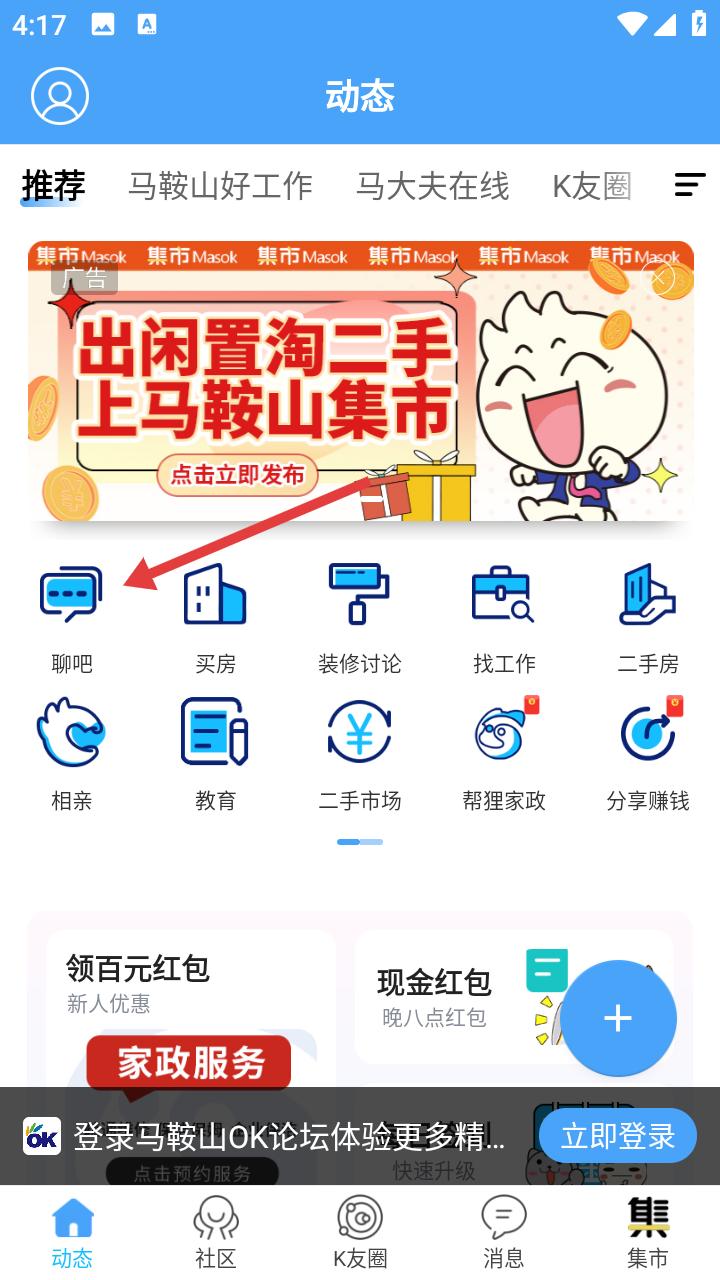Screen dimensions: 720x1280
Task: Open the 装修讨论 renovation discussion icon
Action: (x=359, y=593)
